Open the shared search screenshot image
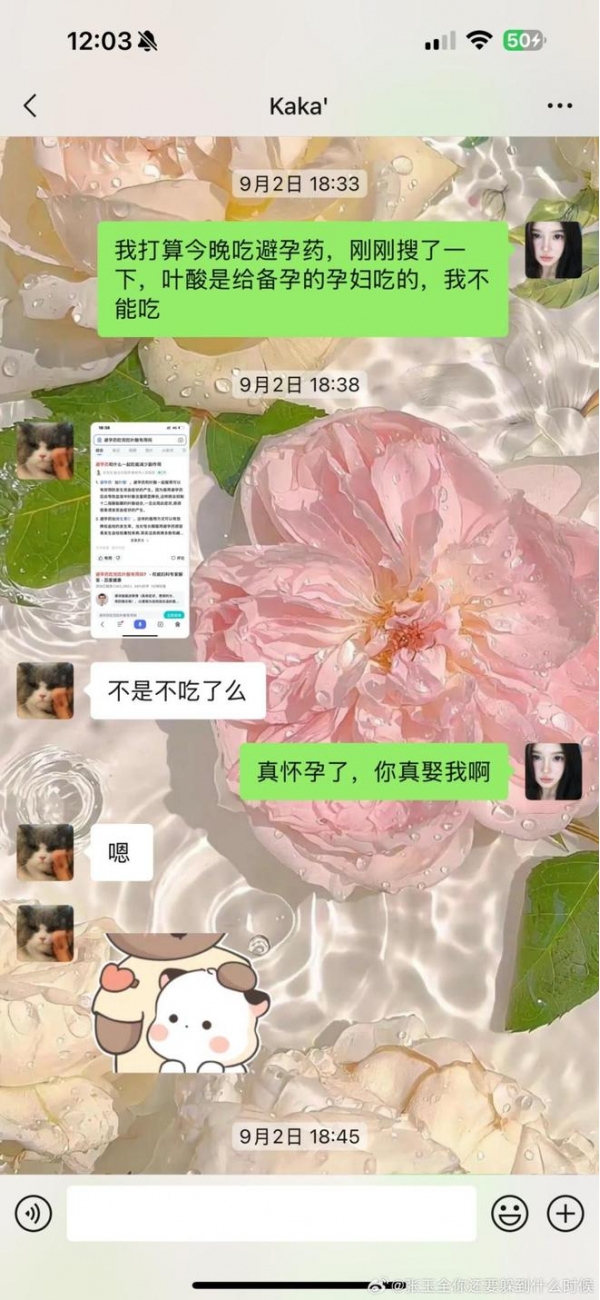This screenshot has width=600, height=1300. 140,530
